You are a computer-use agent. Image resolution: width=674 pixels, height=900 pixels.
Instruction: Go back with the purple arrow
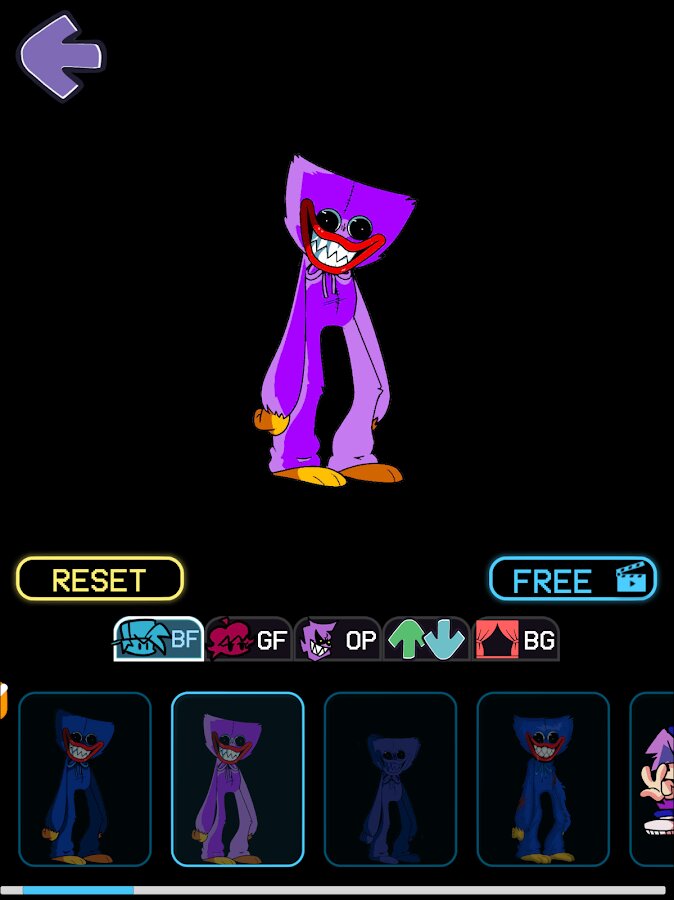[60, 57]
